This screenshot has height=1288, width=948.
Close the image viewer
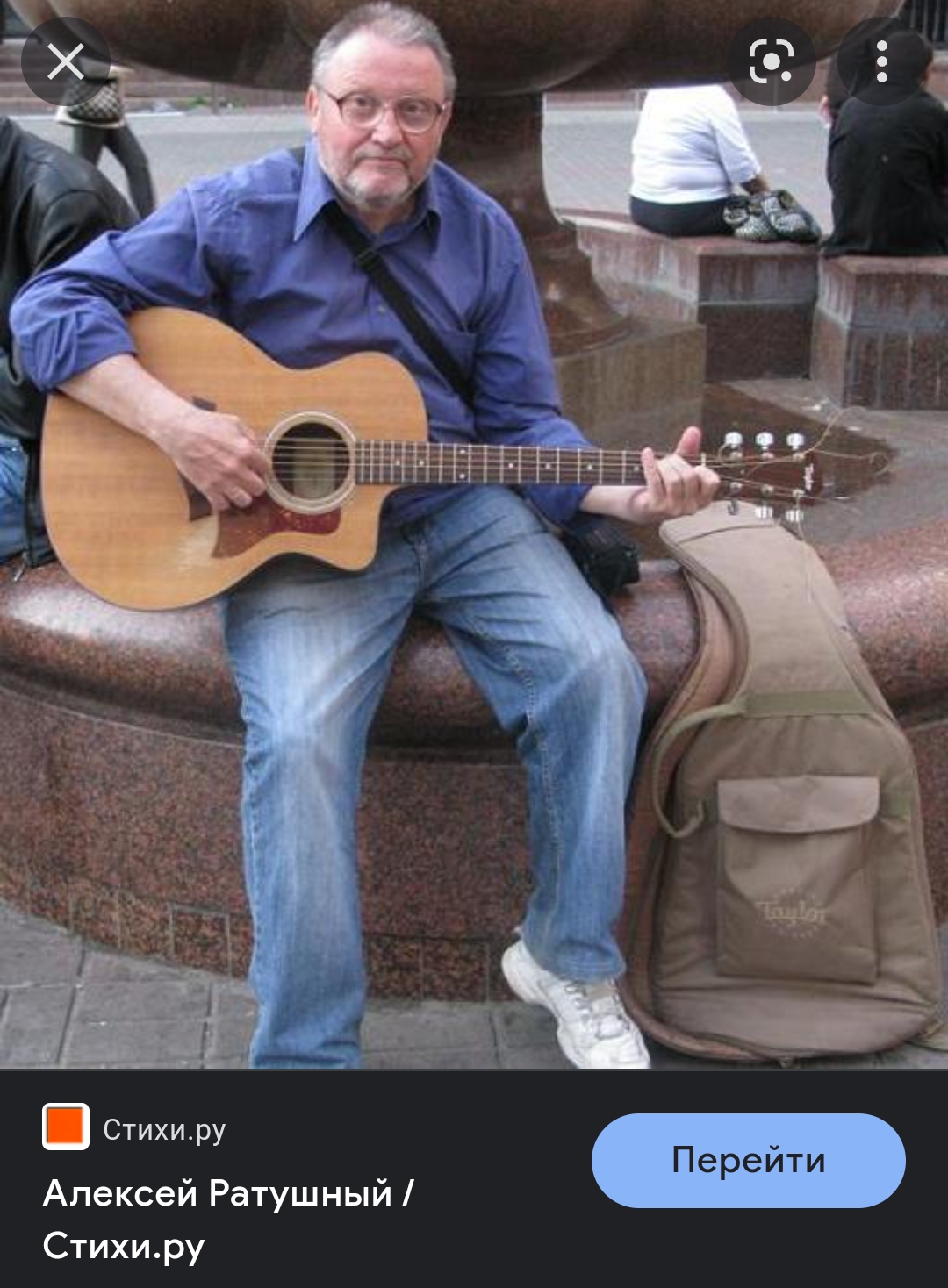(66, 62)
